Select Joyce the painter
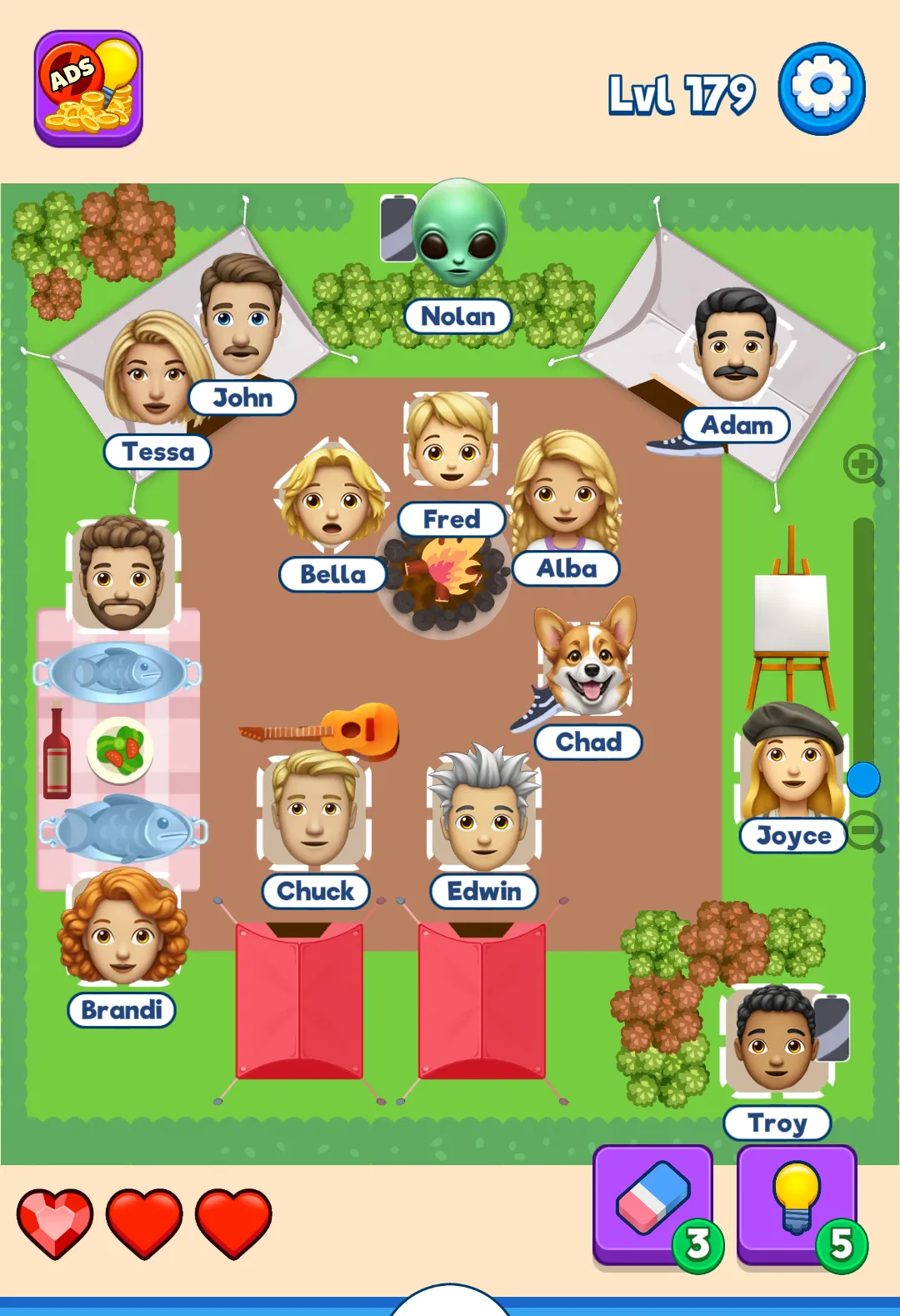 [792, 763]
